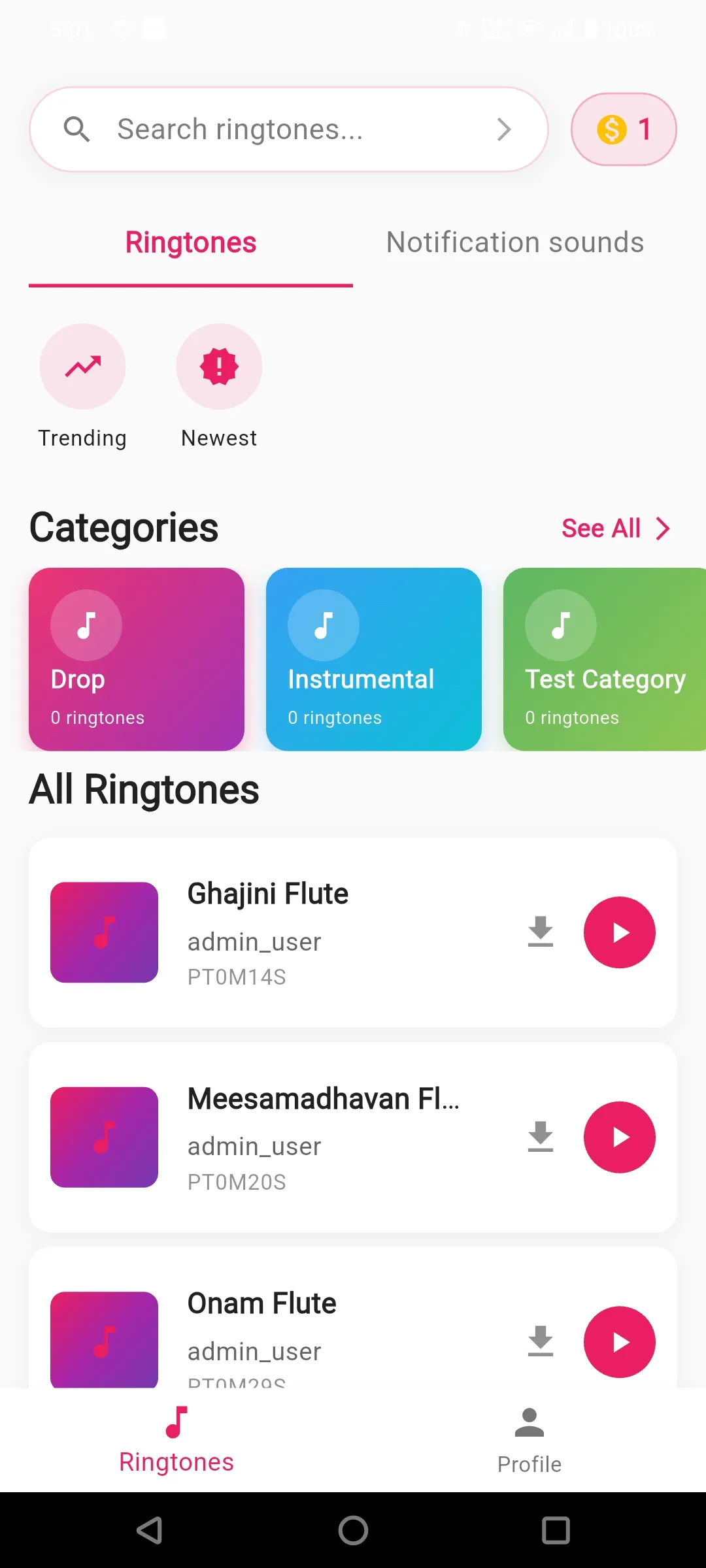Download Ghajini Flute ringtone
This screenshot has width=706, height=1568.
pos(541,932)
